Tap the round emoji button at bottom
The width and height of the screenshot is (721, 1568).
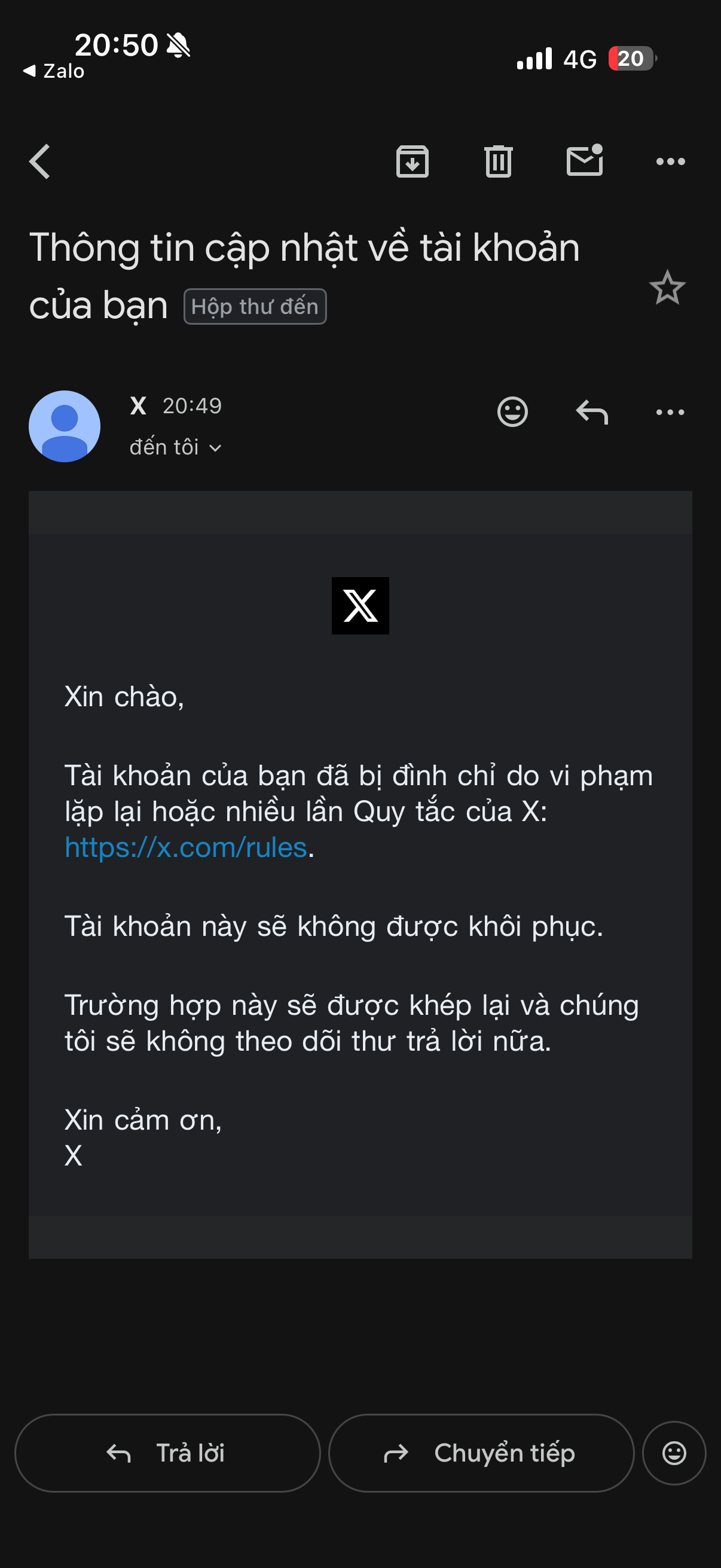pyautogui.click(x=674, y=1453)
